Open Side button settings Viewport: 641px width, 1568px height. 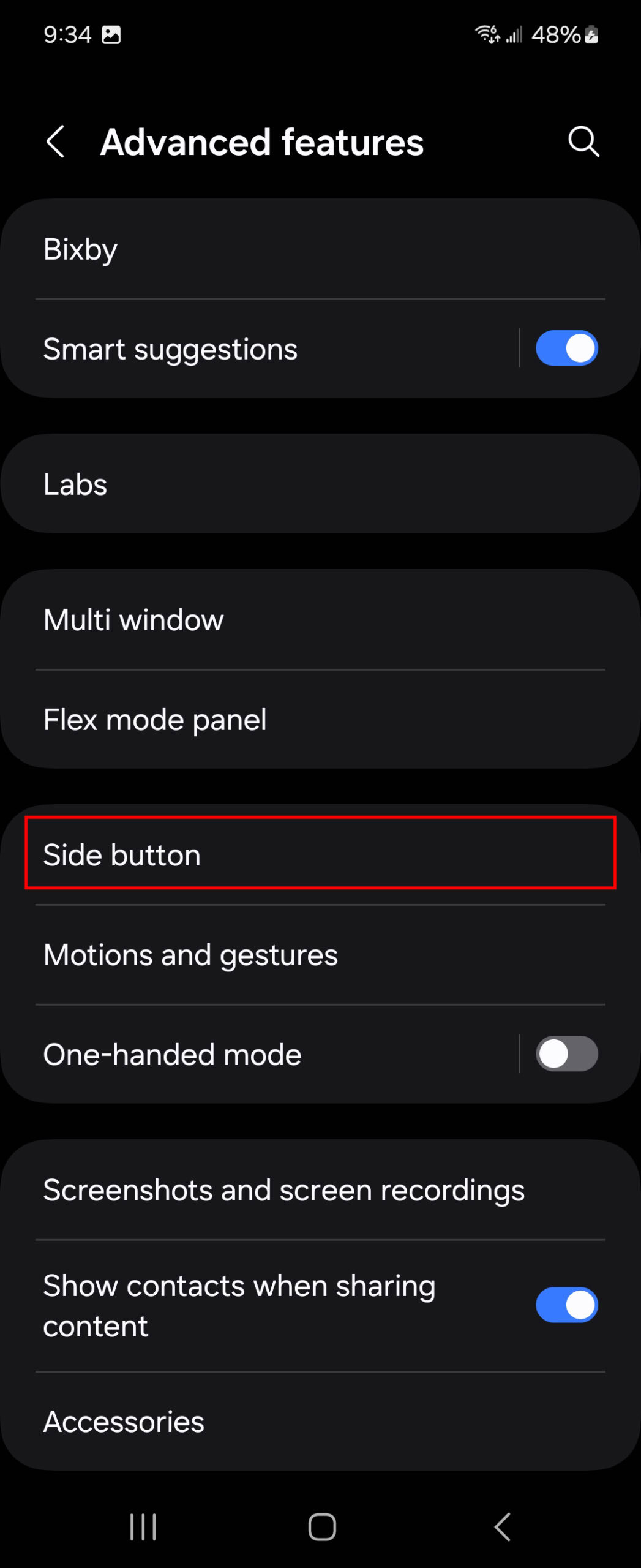click(x=320, y=853)
